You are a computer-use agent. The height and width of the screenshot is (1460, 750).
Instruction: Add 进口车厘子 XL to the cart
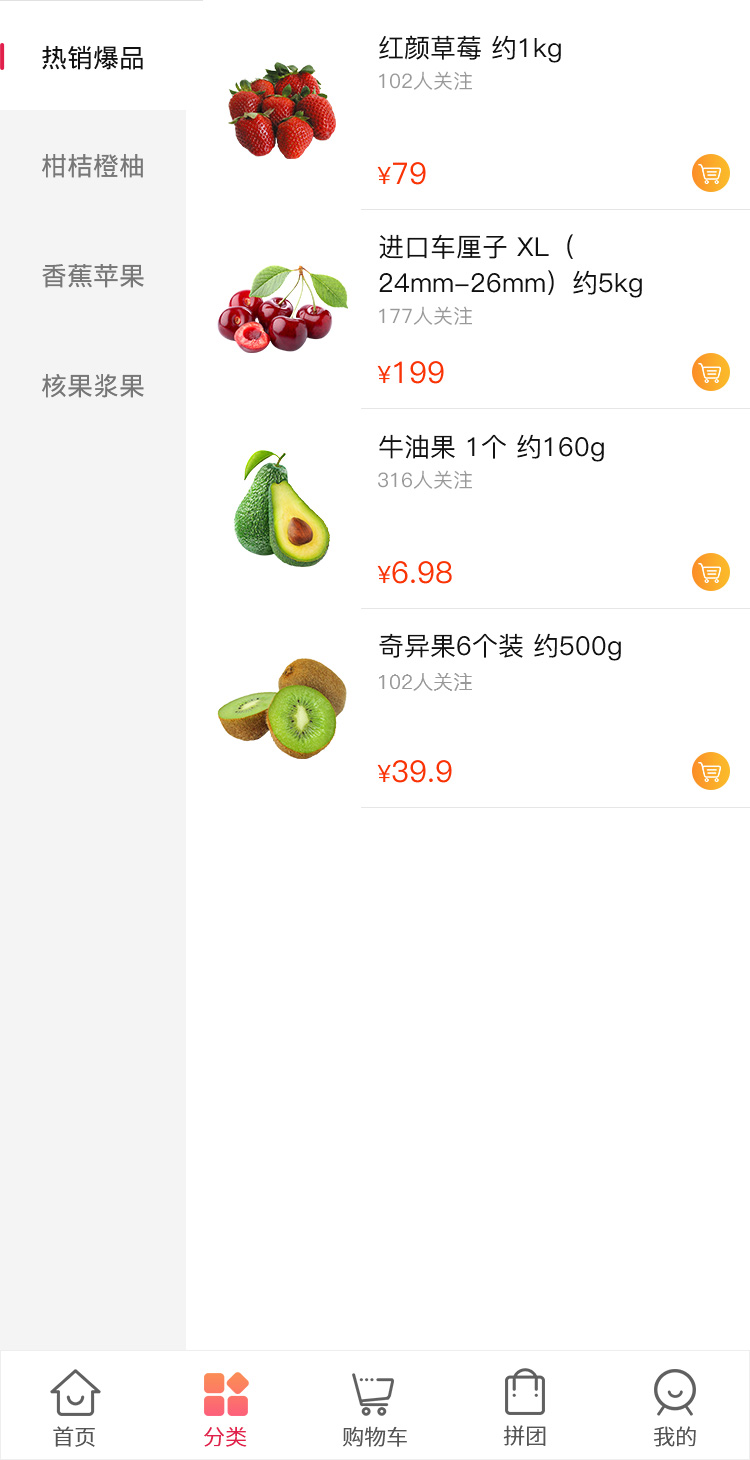pos(710,373)
